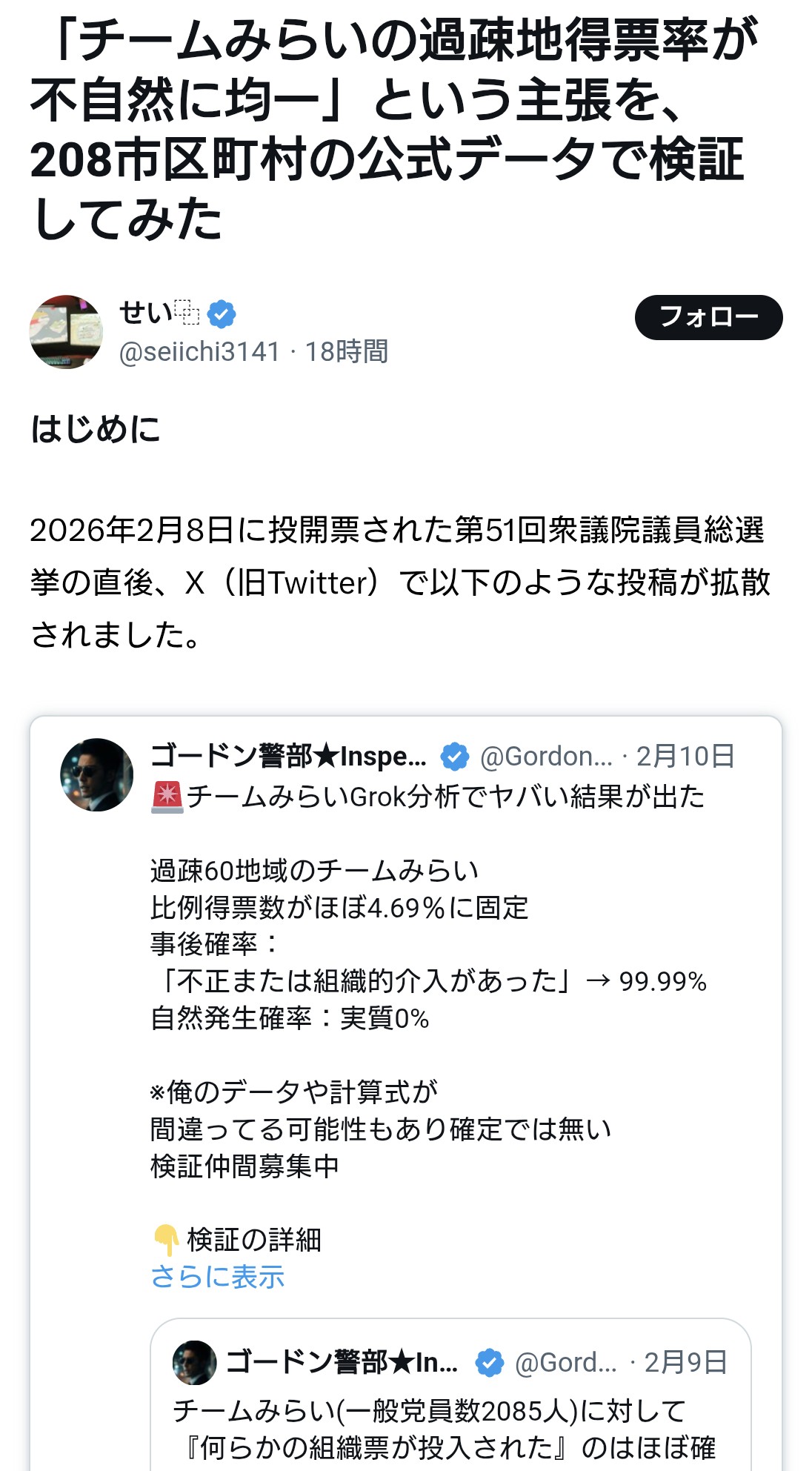Open @seiichi3141 profile handle

tap(200, 351)
